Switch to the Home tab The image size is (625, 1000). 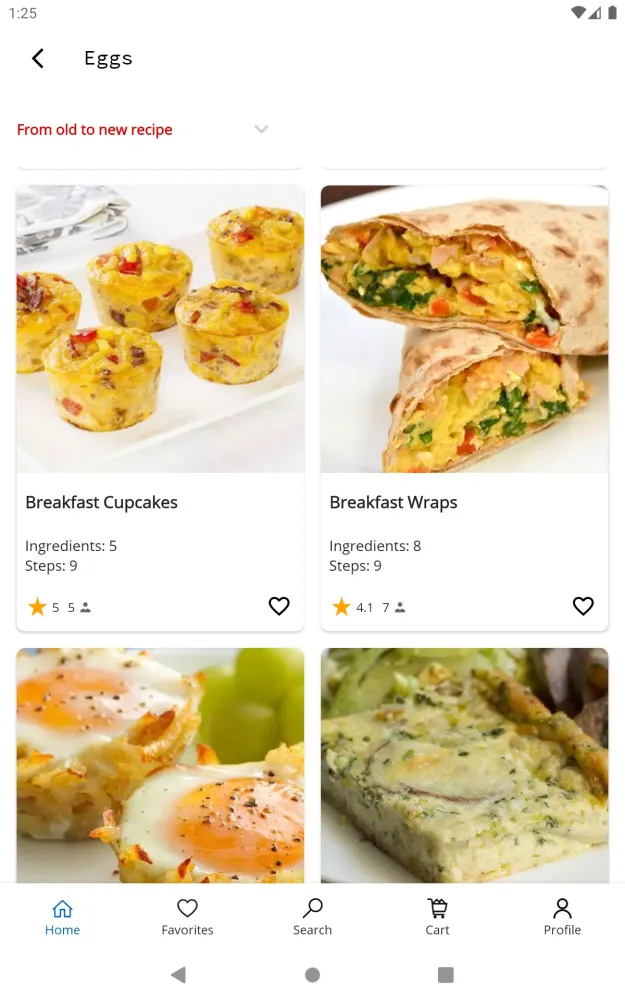point(62,917)
